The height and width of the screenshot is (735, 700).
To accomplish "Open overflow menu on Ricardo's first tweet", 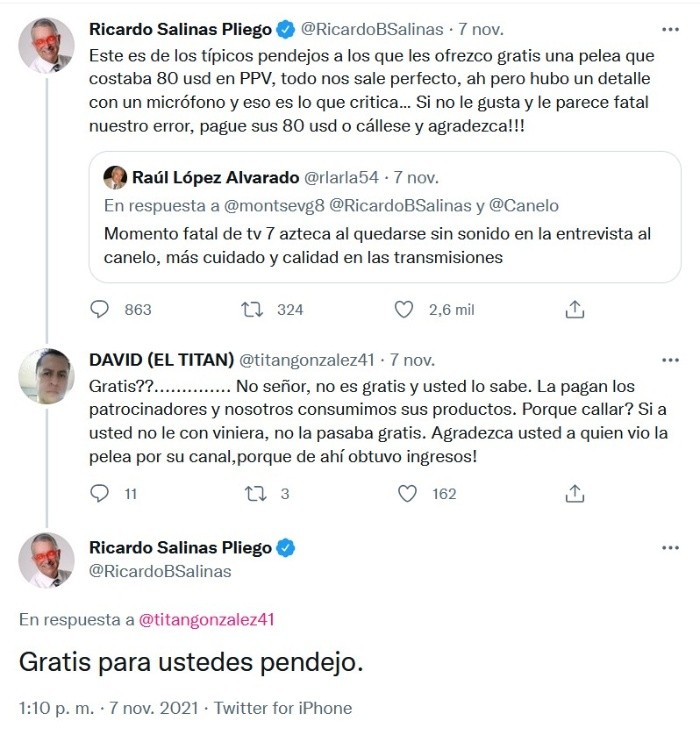I will (x=668, y=29).
